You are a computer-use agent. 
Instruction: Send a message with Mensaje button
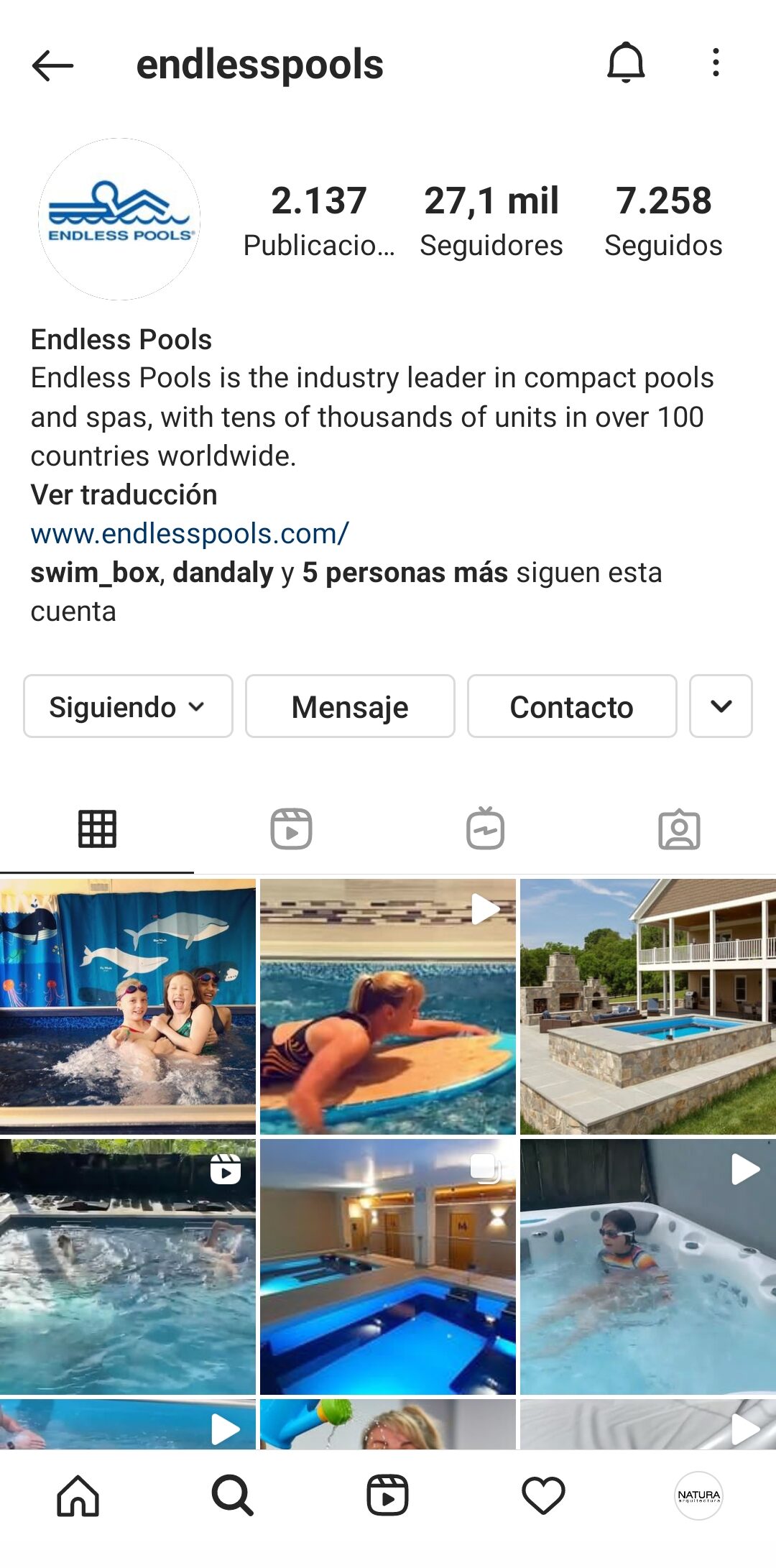[350, 706]
